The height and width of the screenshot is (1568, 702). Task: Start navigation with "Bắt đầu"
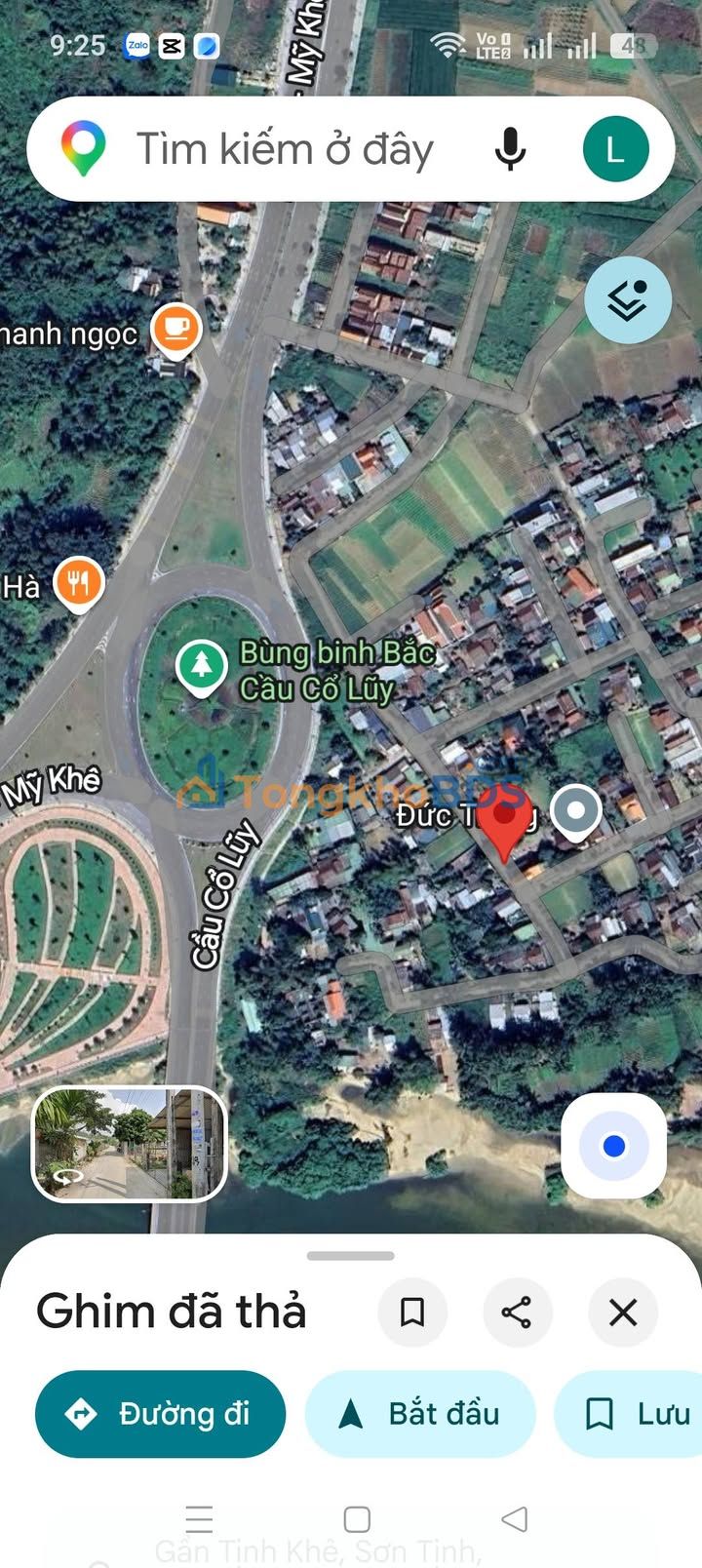coord(420,1414)
